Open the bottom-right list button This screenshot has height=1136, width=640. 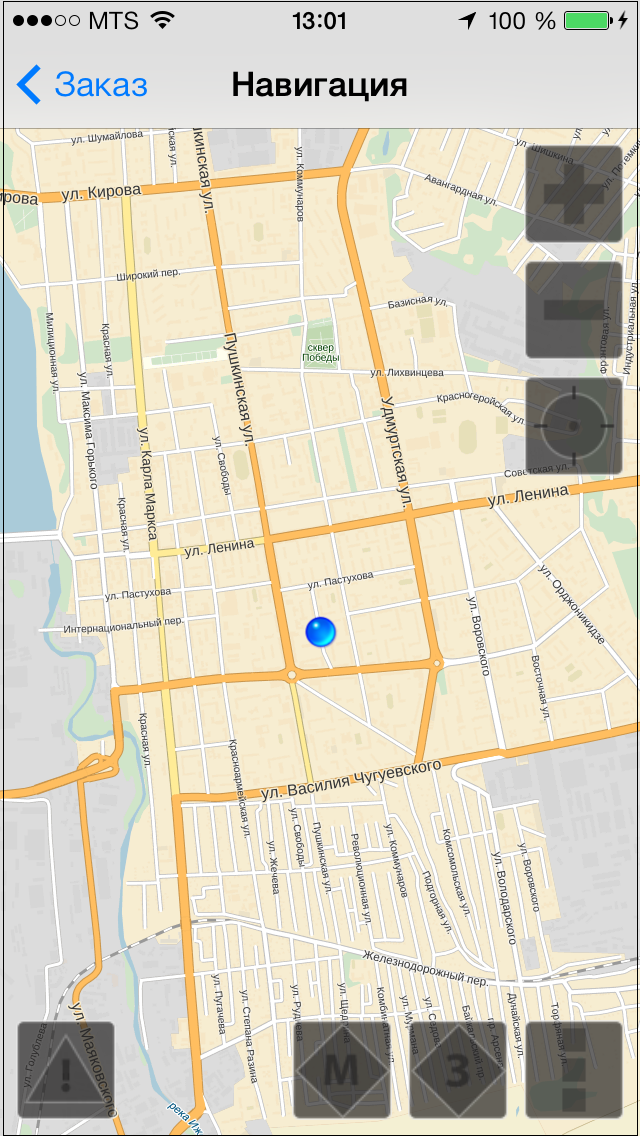[x=573, y=1069]
